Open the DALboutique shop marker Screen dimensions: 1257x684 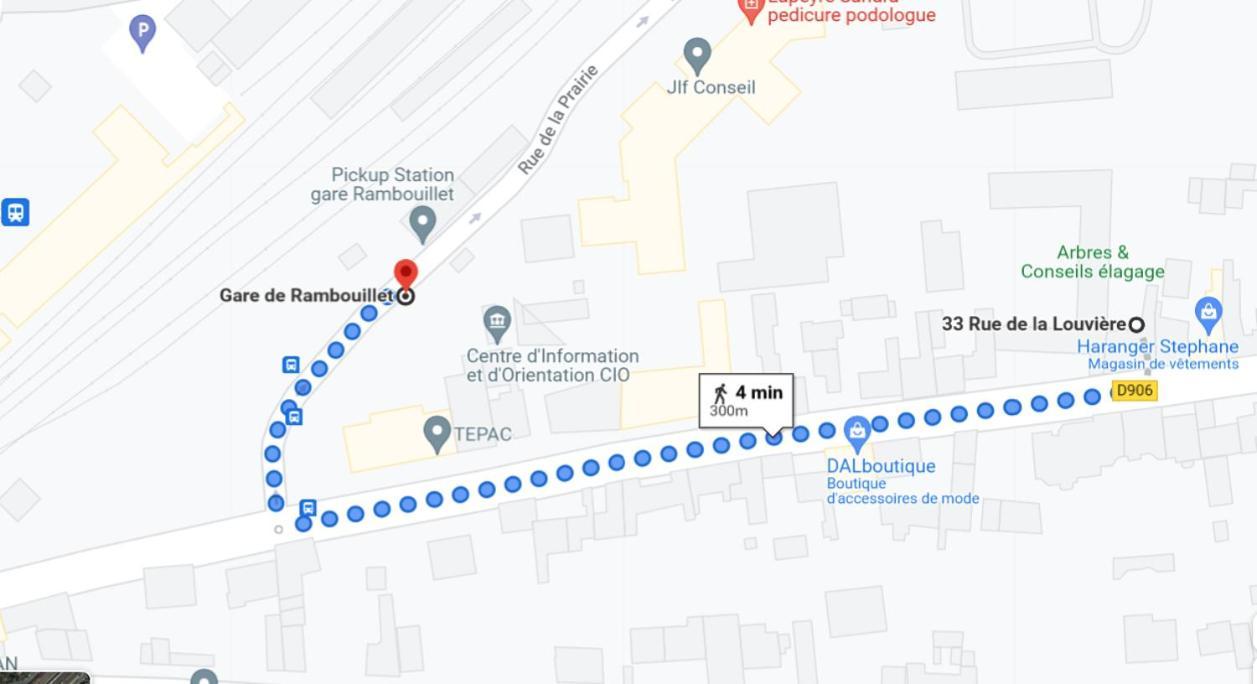tap(857, 432)
